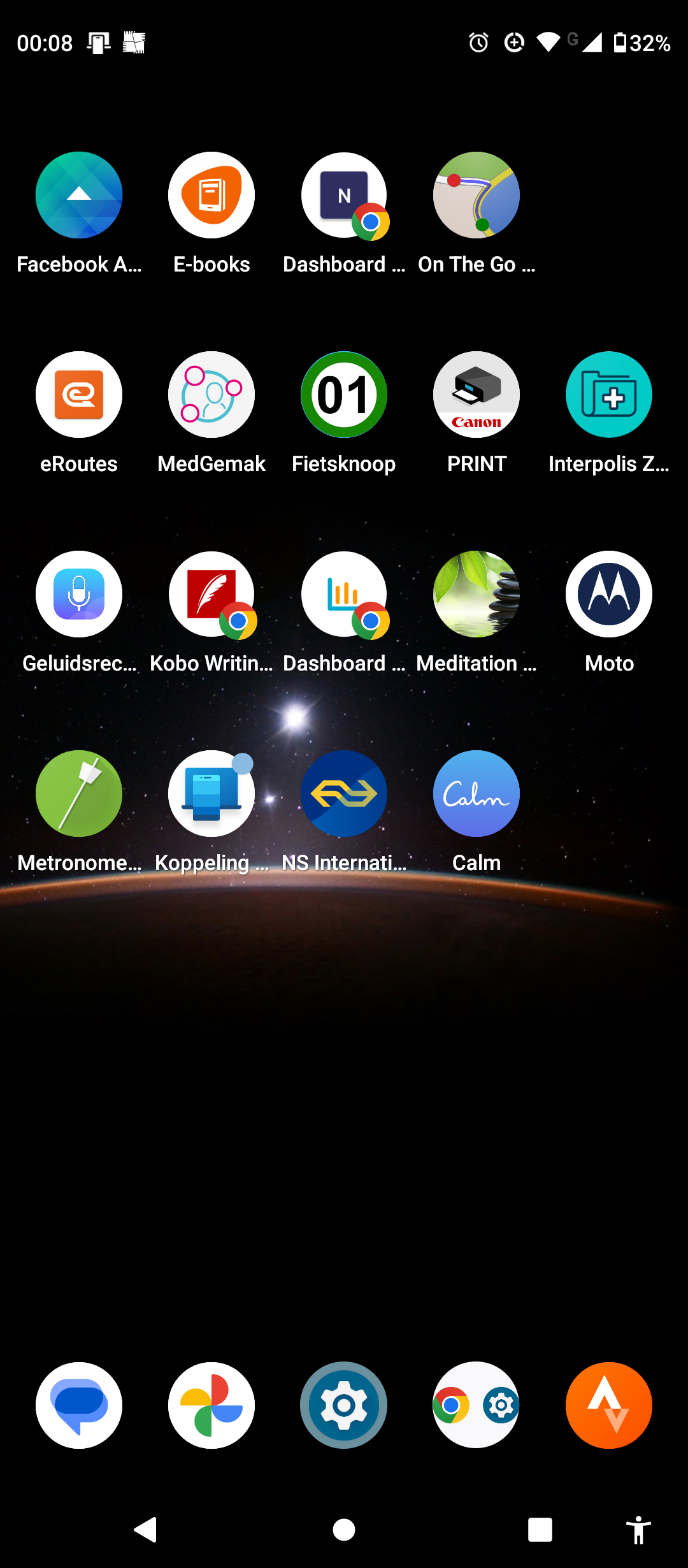Open Messages from the dock

click(x=79, y=1405)
